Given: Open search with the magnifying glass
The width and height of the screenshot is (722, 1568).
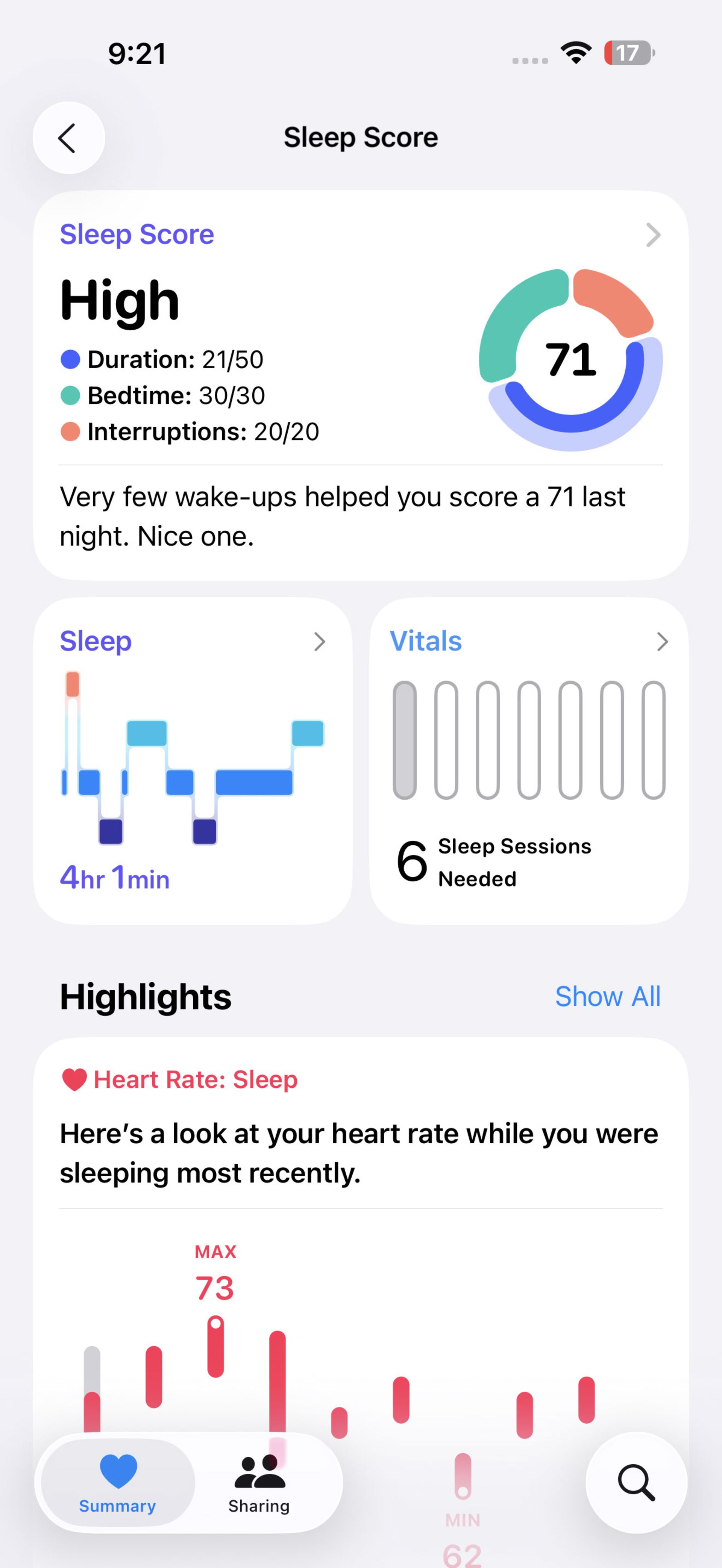Looking at the screenshot, I should coord(636,1483).
